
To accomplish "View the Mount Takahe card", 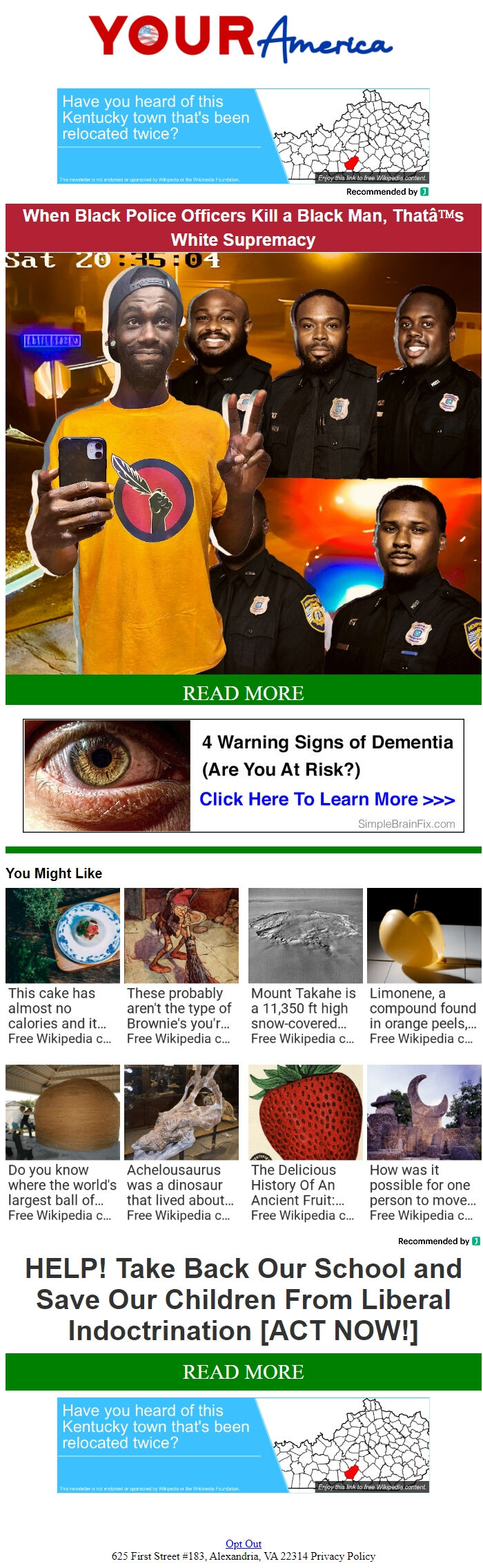I will click(305, 967).
